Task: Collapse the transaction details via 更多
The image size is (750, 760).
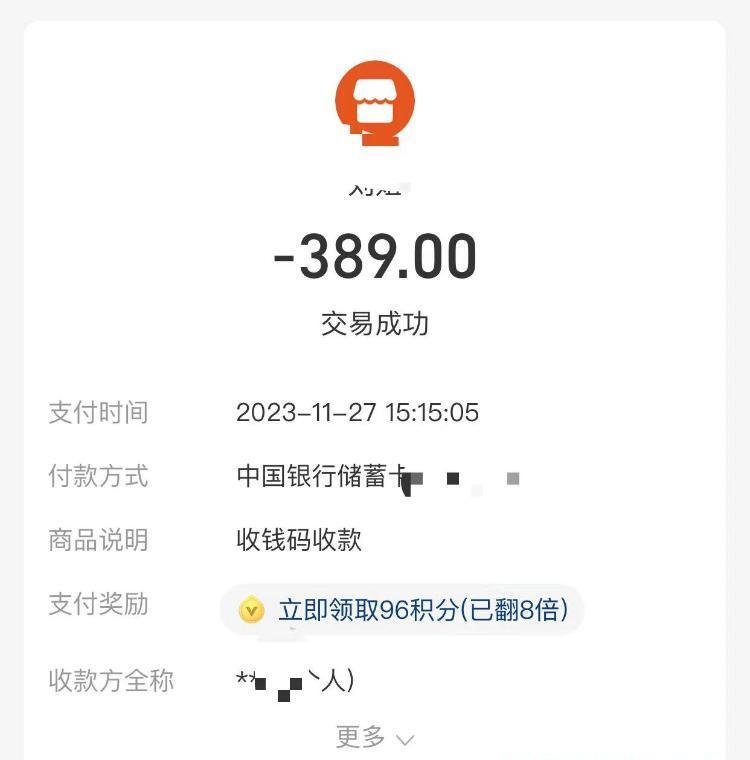Action: point(374,735)
